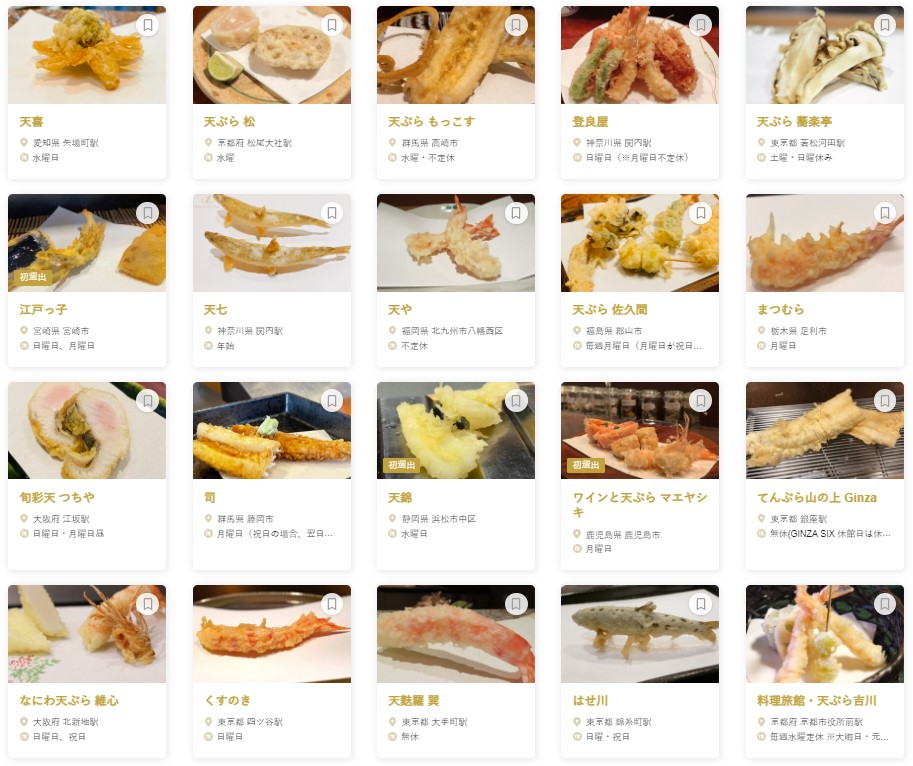
Task: Bookmark the 天麩羅 巽 restaurant
Action: tap(516, 604)
